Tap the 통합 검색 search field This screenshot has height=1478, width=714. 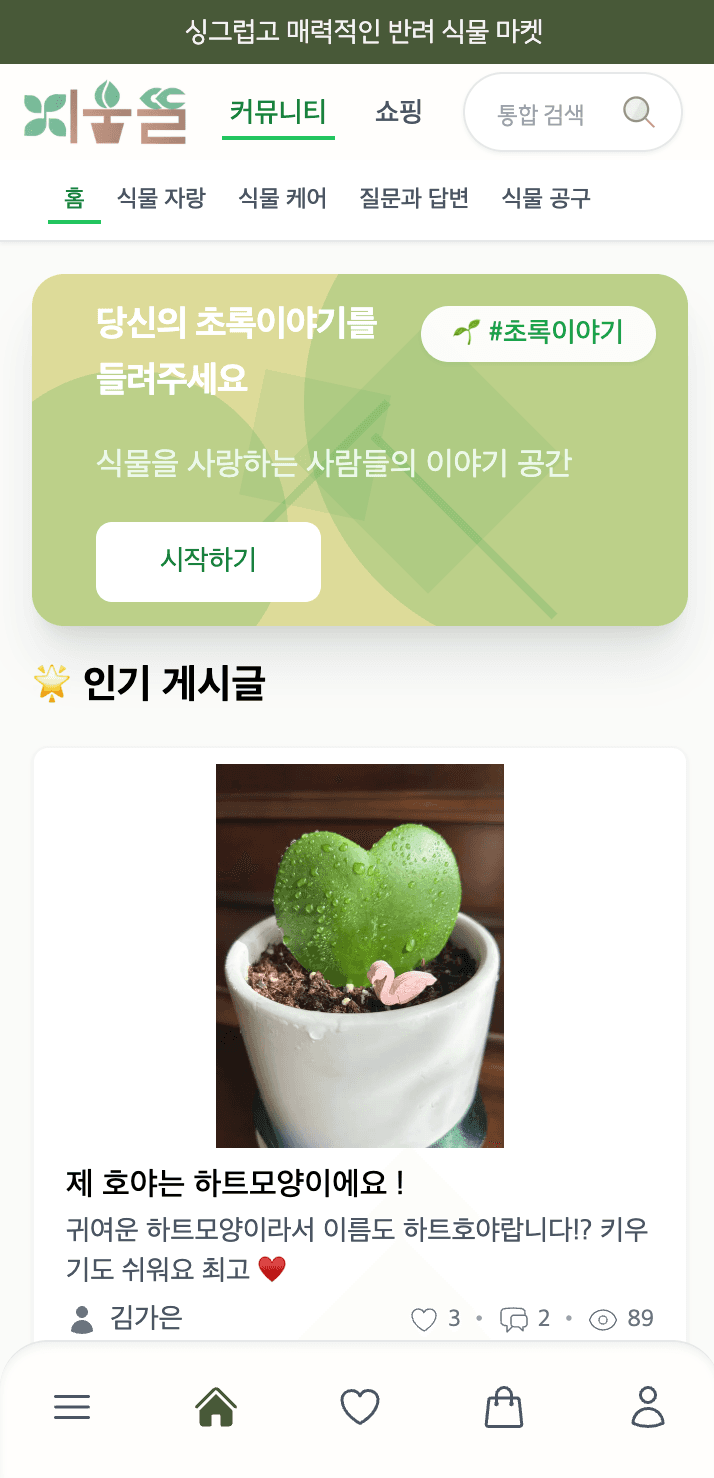(x=541, y=114)
